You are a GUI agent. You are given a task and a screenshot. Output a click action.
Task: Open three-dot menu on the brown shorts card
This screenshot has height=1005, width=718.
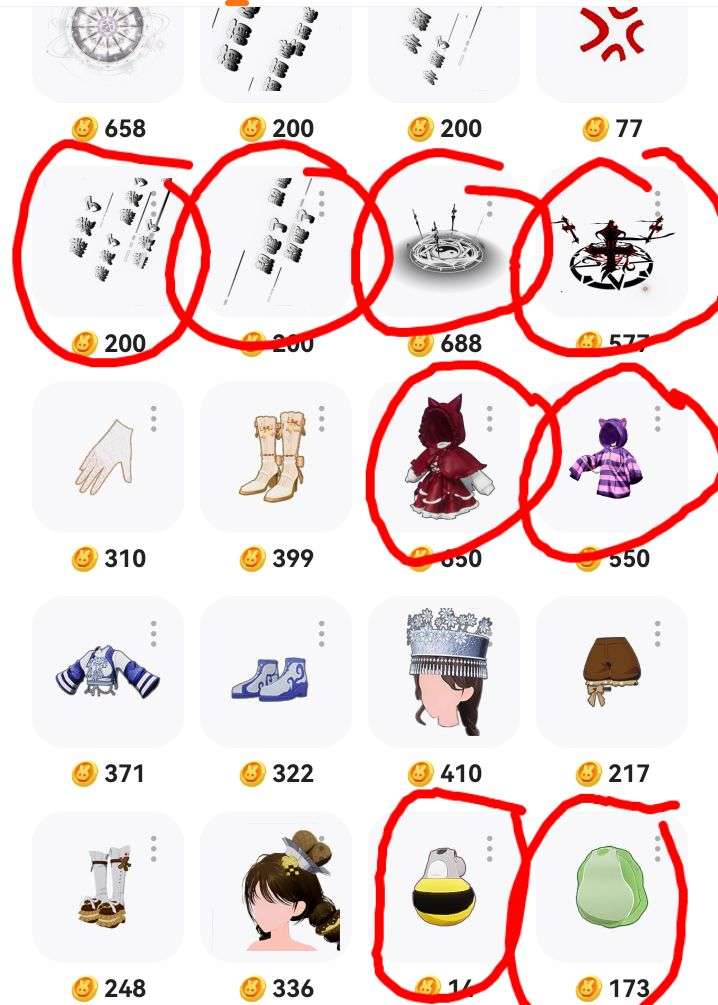[658, 633]
